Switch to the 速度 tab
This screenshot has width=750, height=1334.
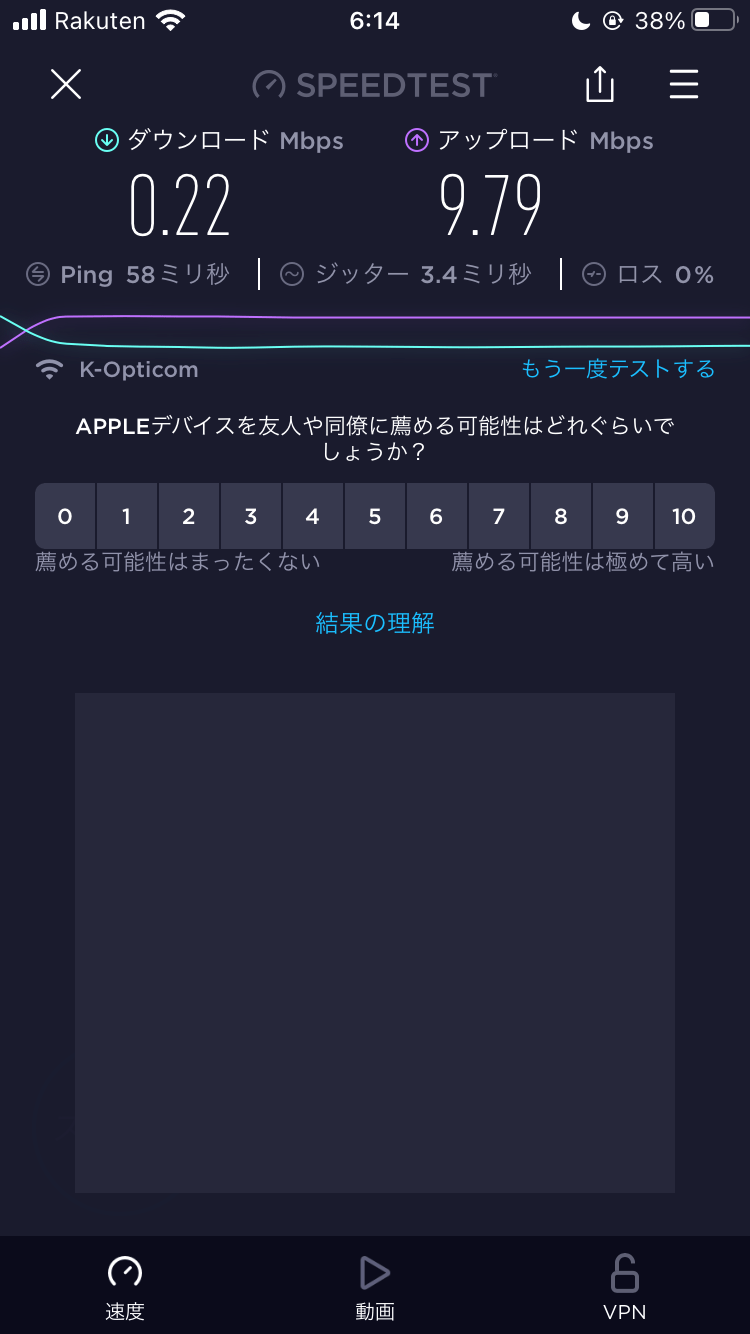pyautogui.click(x=125, y=1288)
